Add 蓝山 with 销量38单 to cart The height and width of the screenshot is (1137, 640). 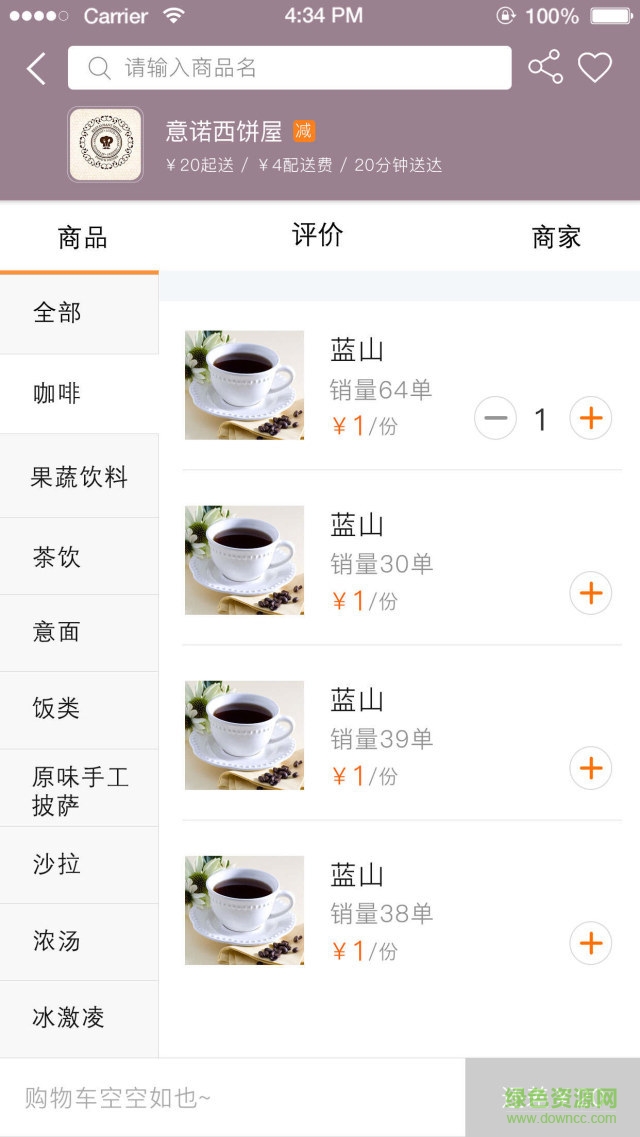[x=591, y=943]
